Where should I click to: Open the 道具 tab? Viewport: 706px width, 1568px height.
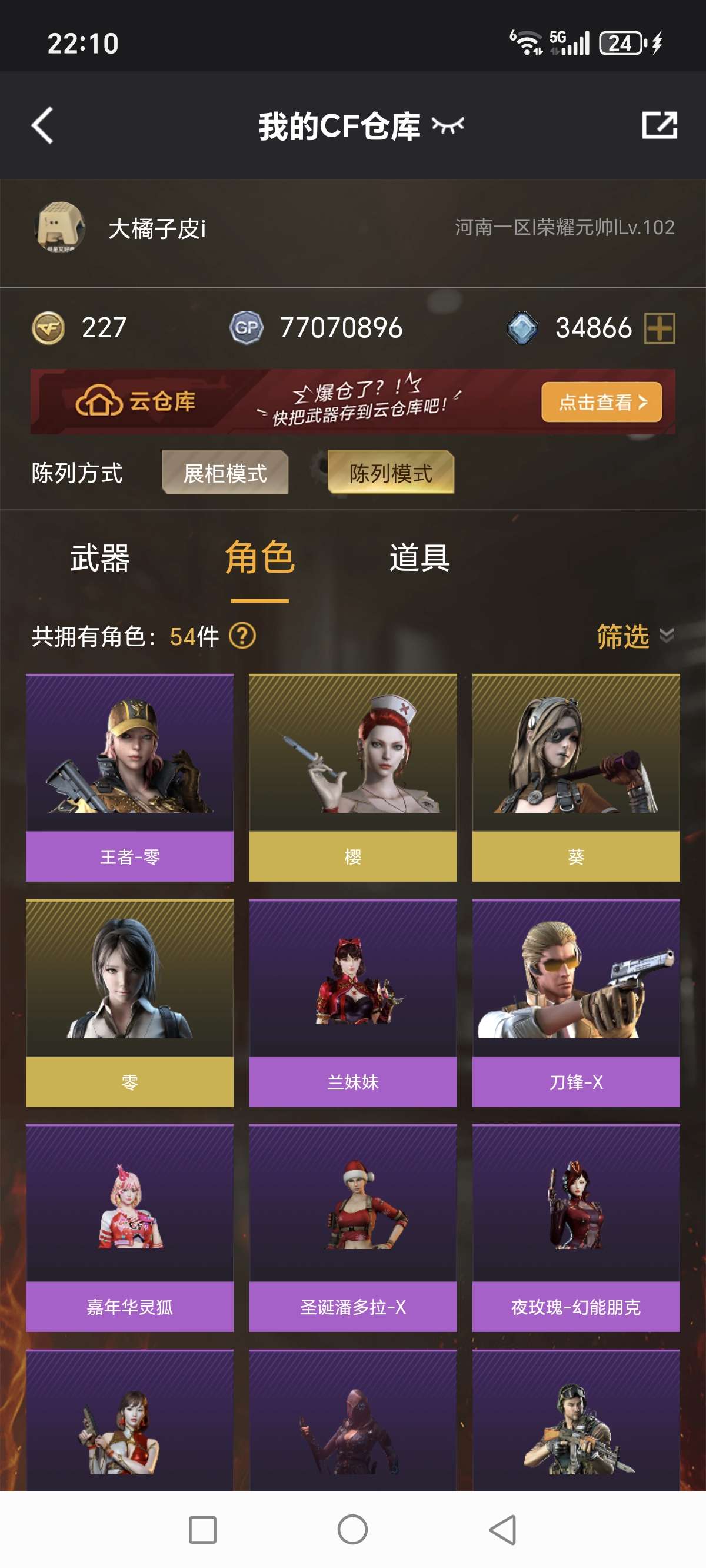419,557
